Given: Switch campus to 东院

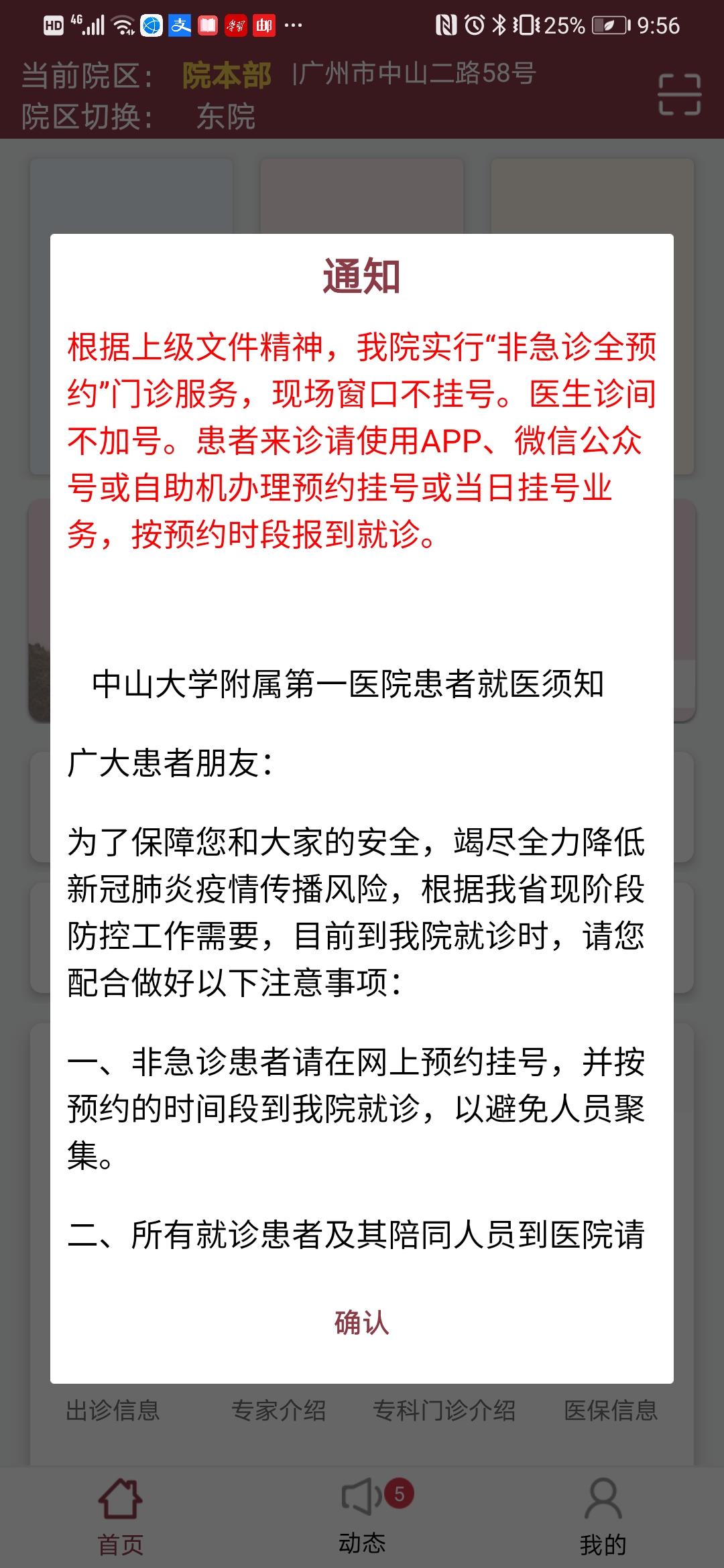Looking at the screenshot, I should [225, 117].
